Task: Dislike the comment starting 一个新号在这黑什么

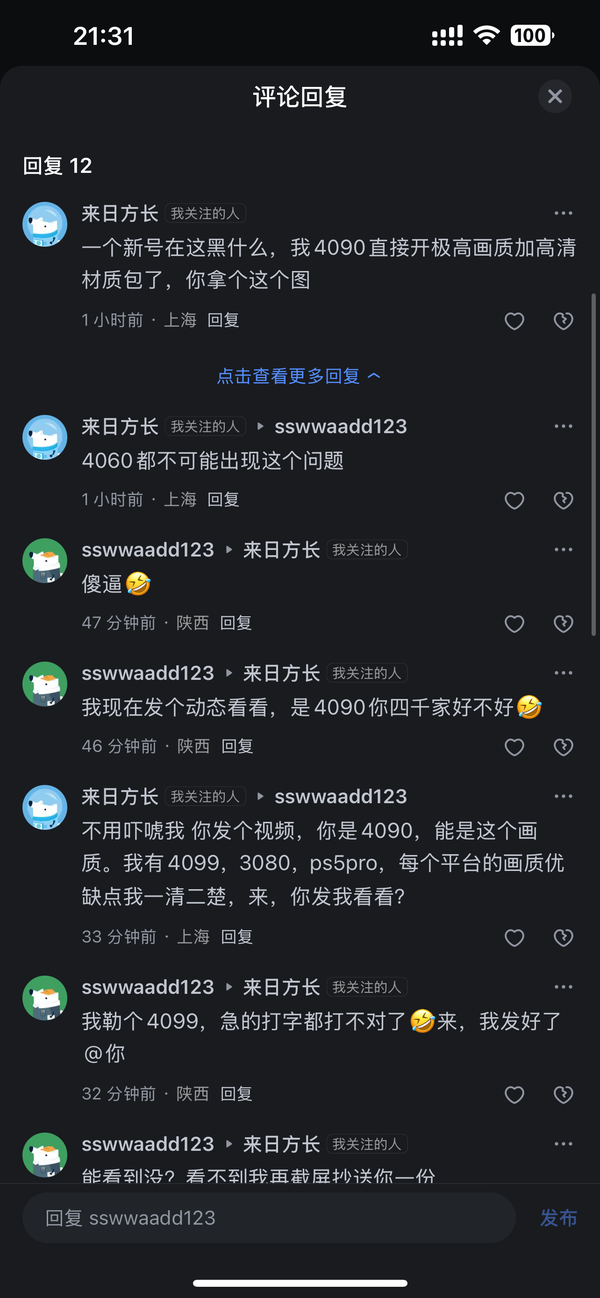Action: pos(563,321)
